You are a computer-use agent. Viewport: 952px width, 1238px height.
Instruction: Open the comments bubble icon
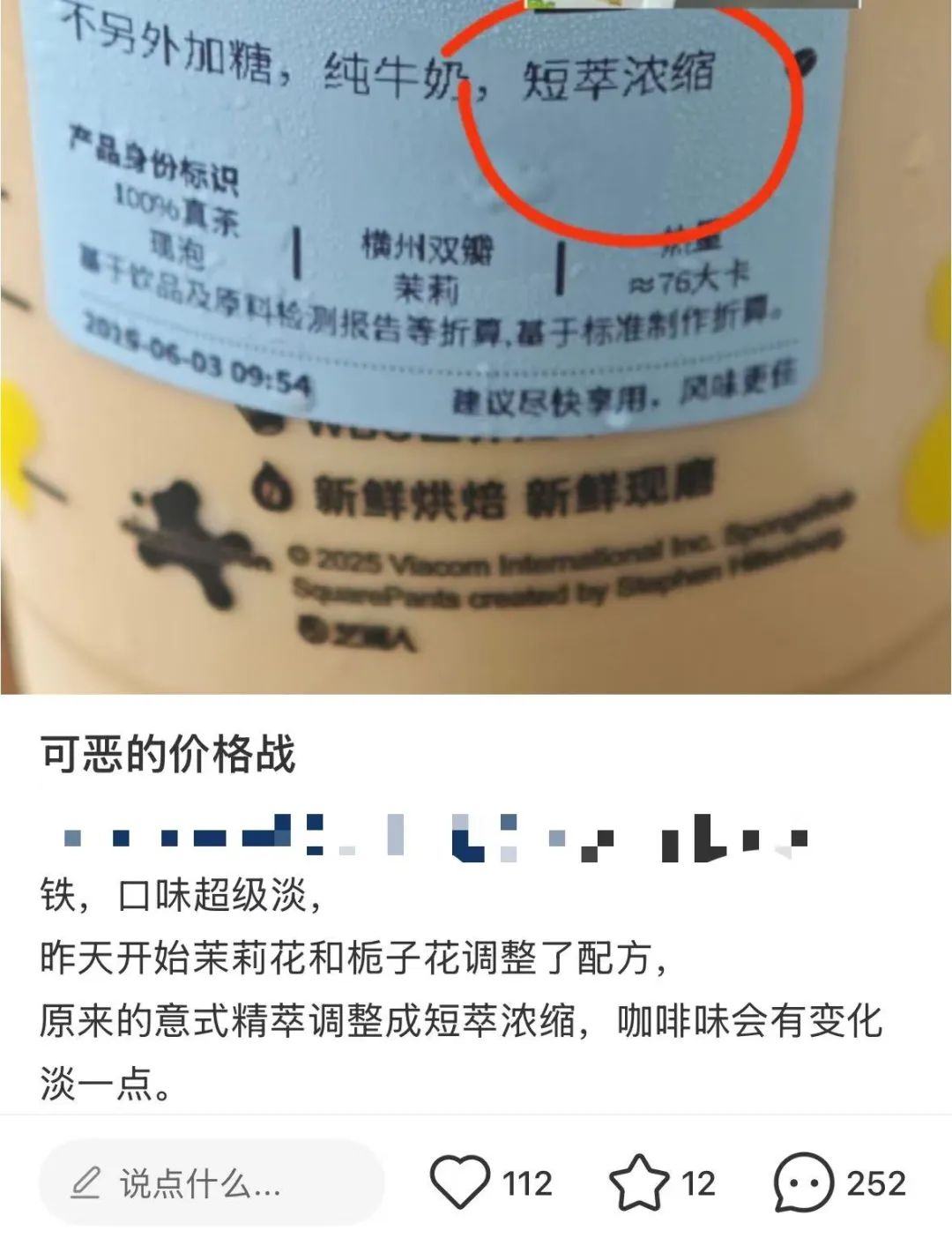pyautogui.click(x=803, y=1182)
